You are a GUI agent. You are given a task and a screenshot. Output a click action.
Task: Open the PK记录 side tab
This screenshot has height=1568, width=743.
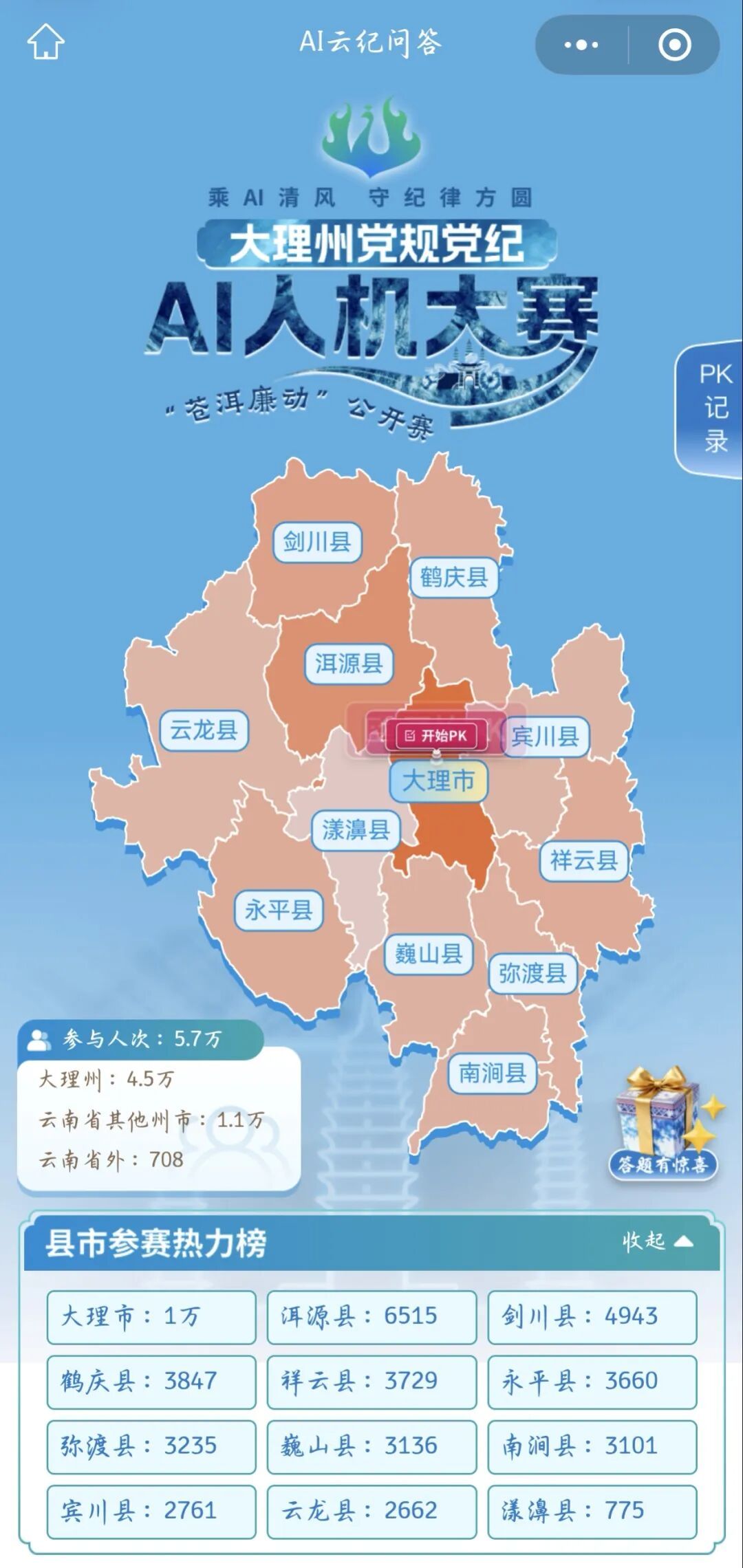713,408
